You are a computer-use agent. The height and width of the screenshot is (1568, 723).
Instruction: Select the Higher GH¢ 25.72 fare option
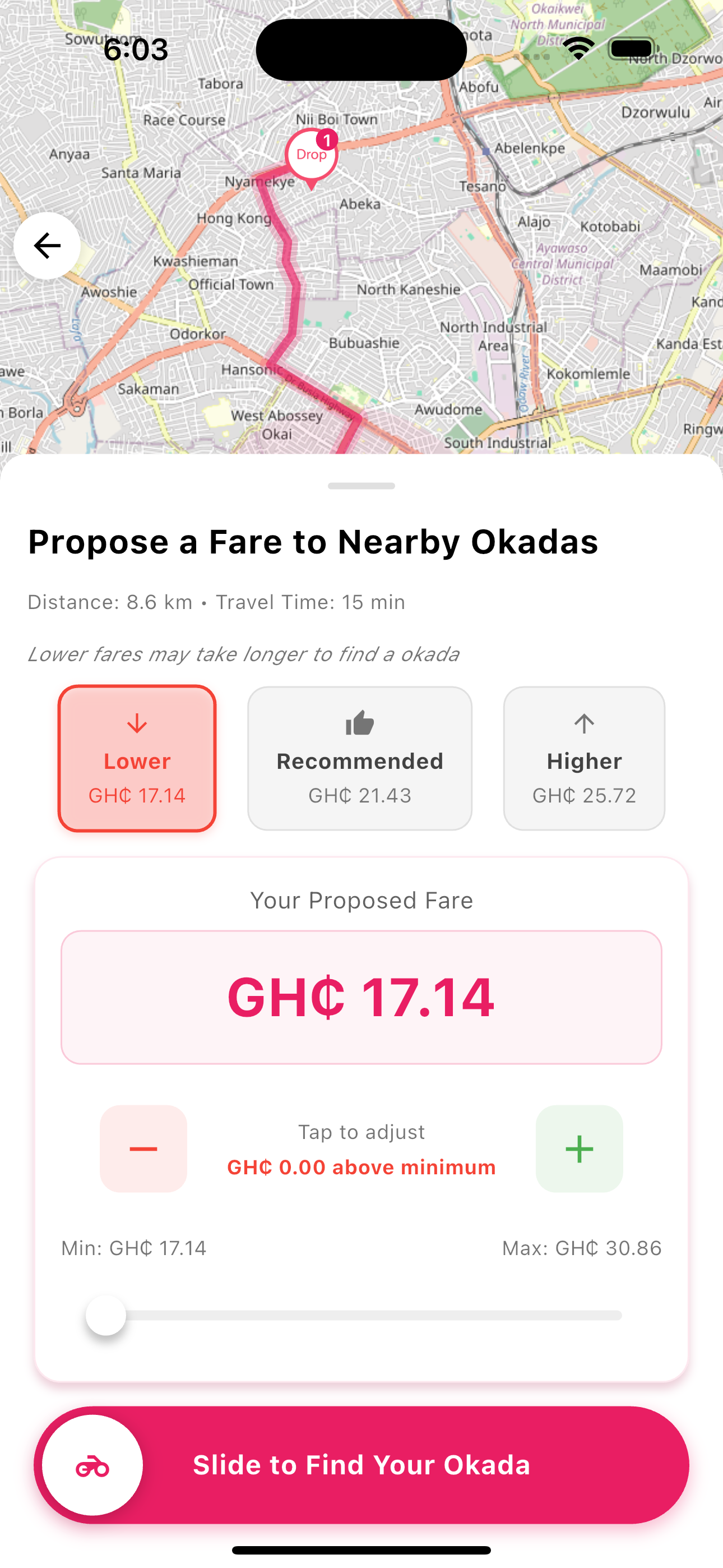[583, 758]
